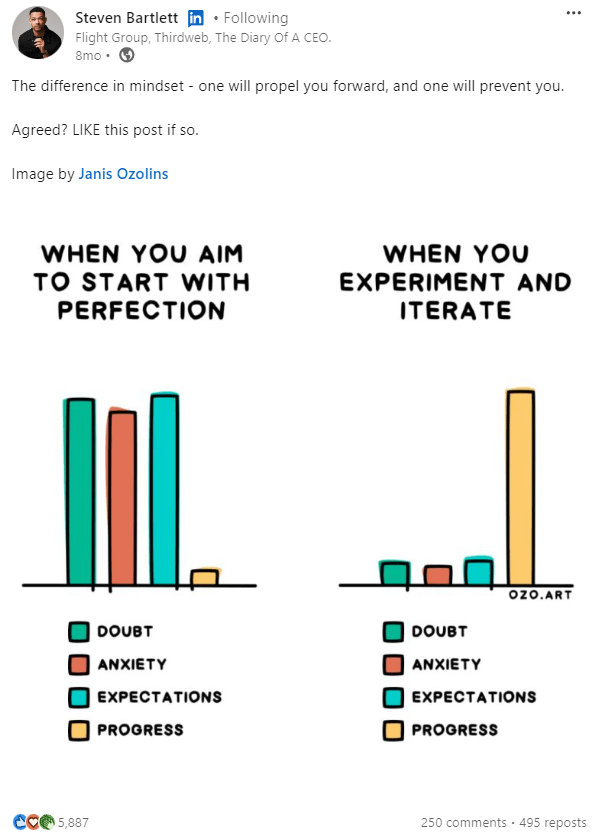Open the Janis Ozolins profile link

pyautogui.click(x=123, y=174)
